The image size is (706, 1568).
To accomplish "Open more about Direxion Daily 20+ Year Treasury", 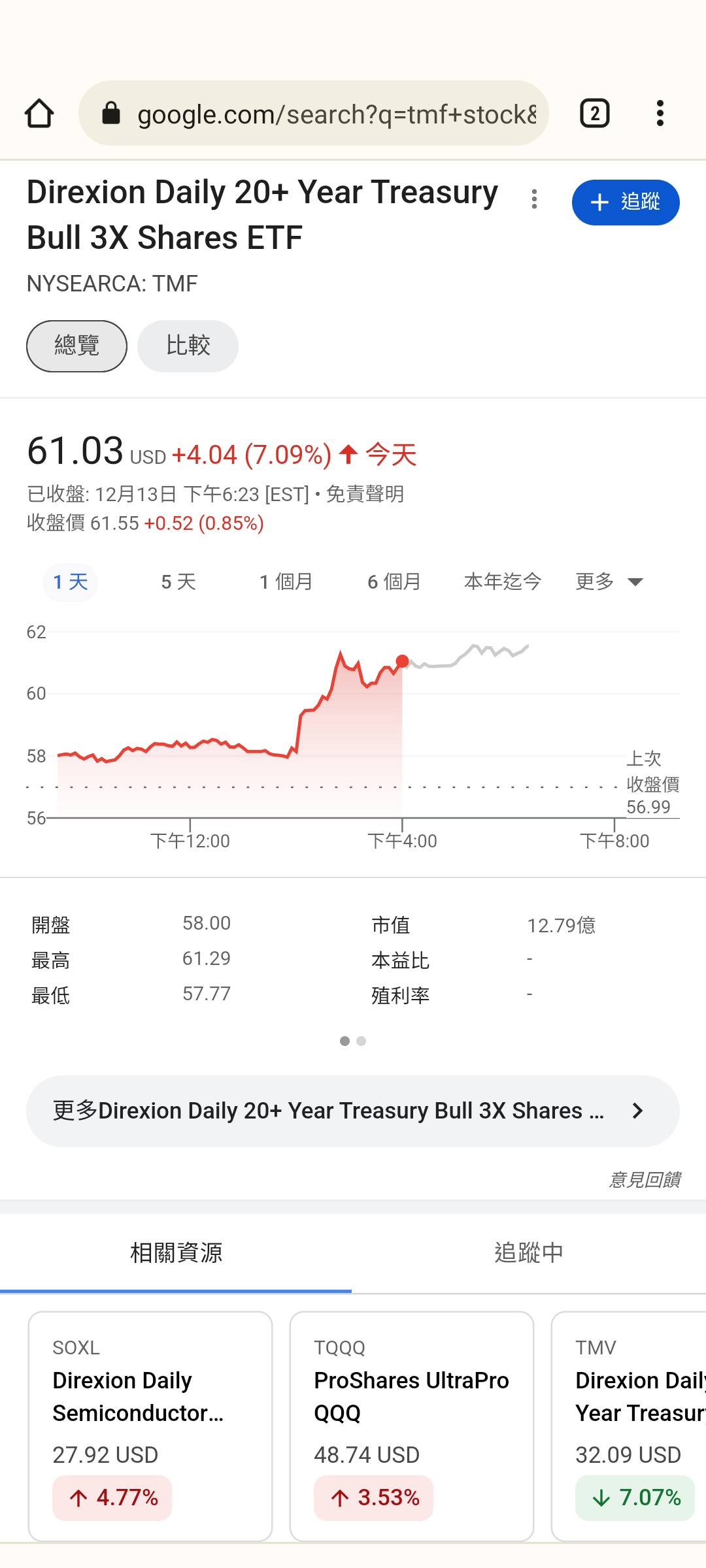I will (x=353, y=1111).
